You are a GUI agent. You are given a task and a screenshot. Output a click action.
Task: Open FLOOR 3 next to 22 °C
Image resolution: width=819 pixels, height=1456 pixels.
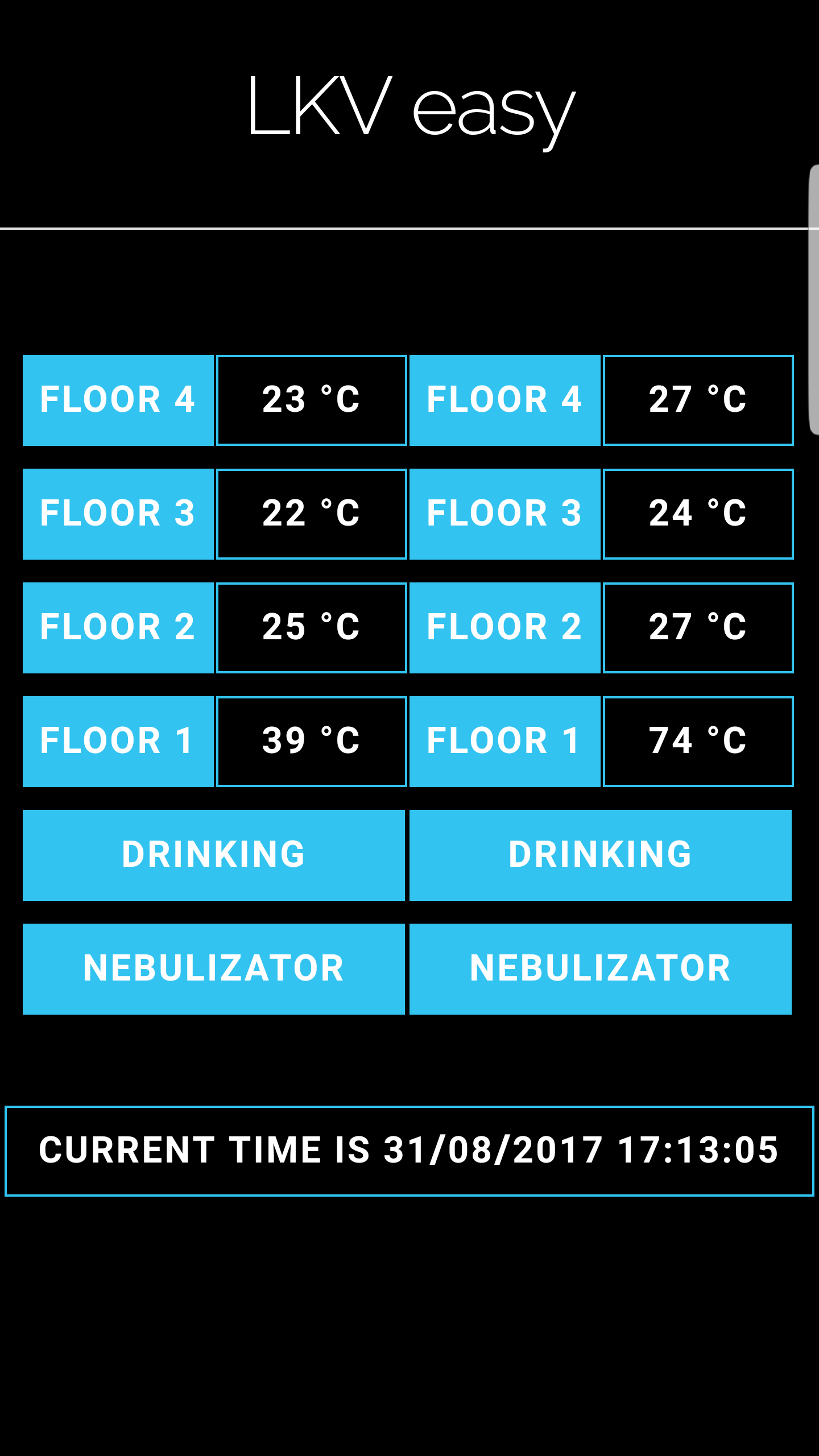(x=118, y=514)
